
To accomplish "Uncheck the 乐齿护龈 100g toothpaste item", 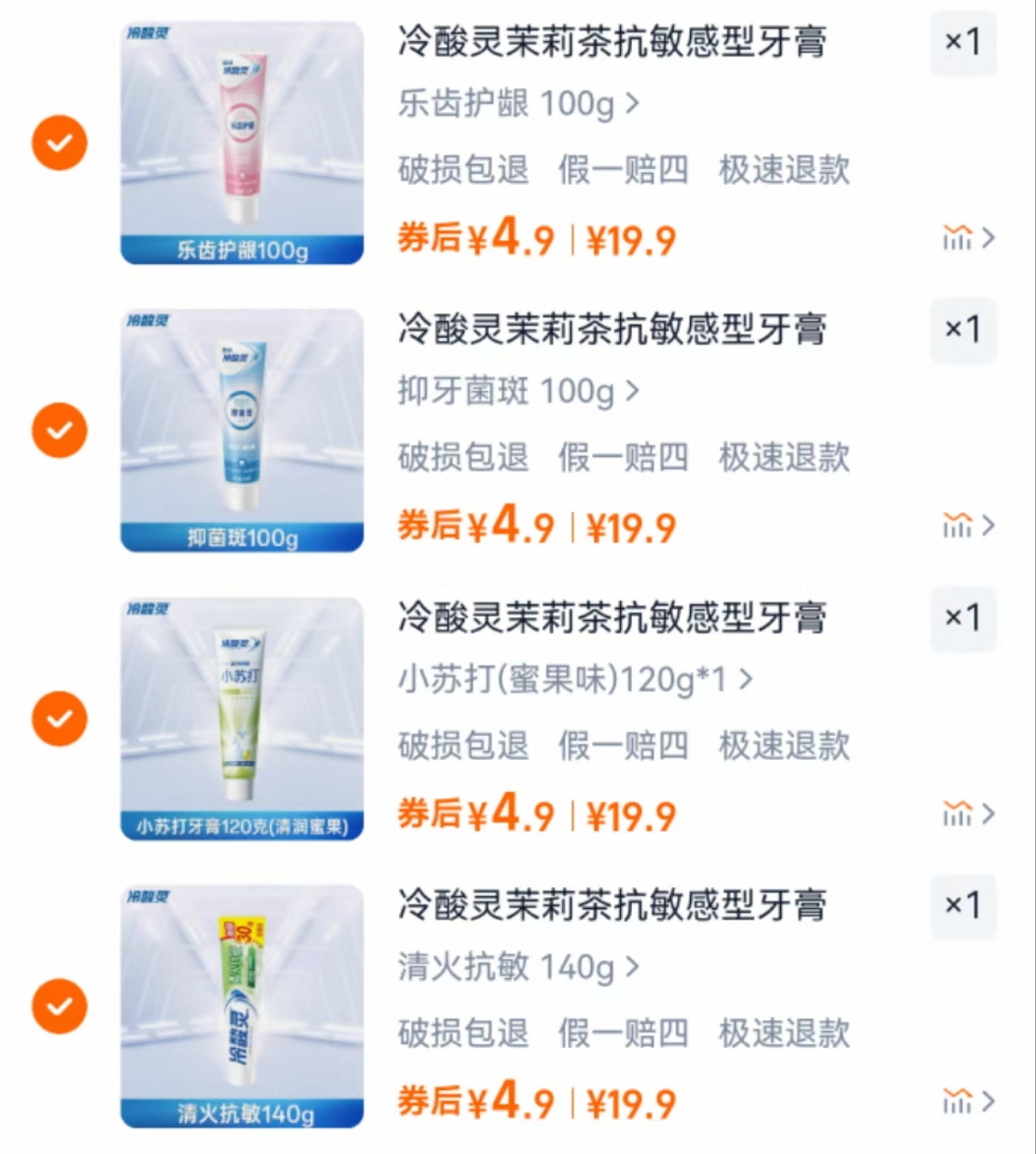I will (x=60, y=142).
